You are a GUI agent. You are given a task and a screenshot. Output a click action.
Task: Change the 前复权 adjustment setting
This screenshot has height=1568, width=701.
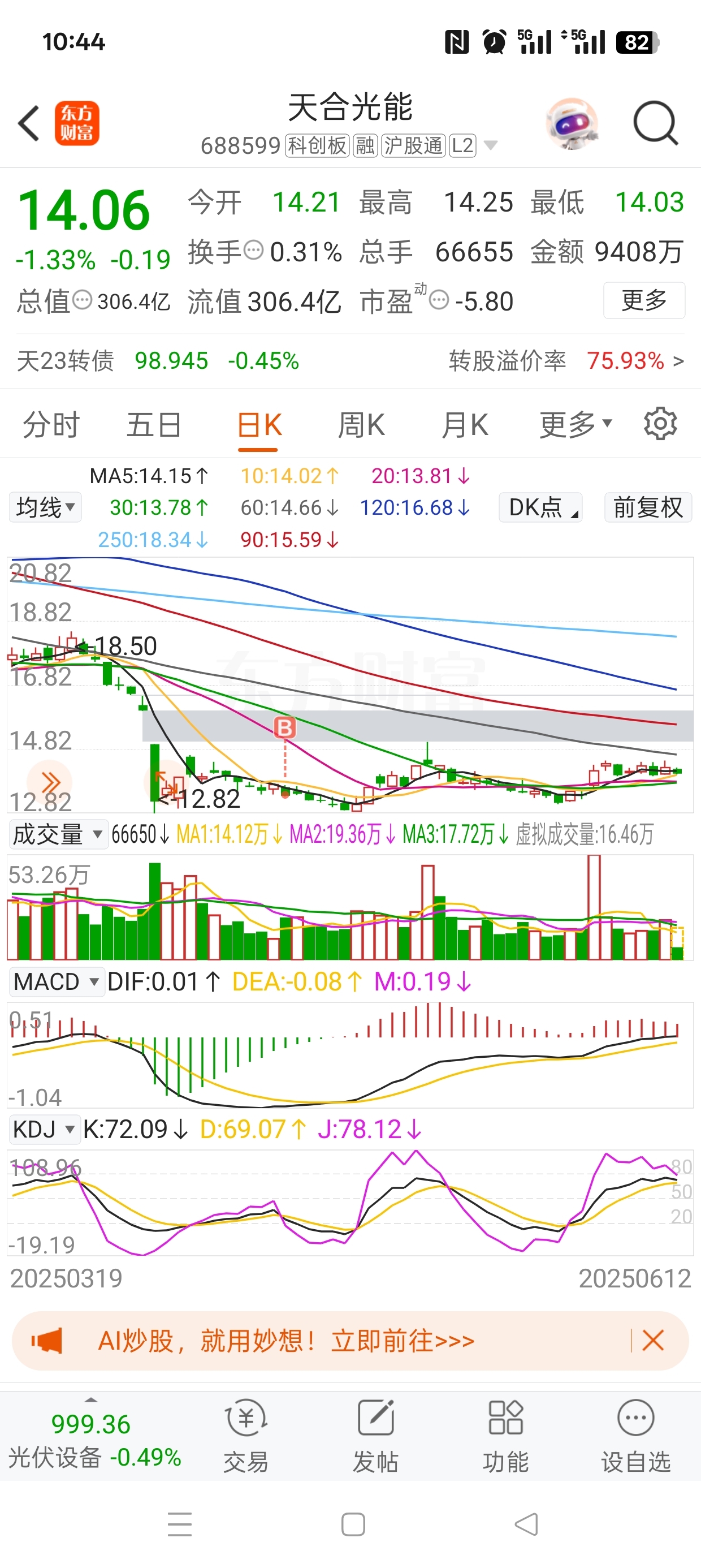click(x=647, y=507)
